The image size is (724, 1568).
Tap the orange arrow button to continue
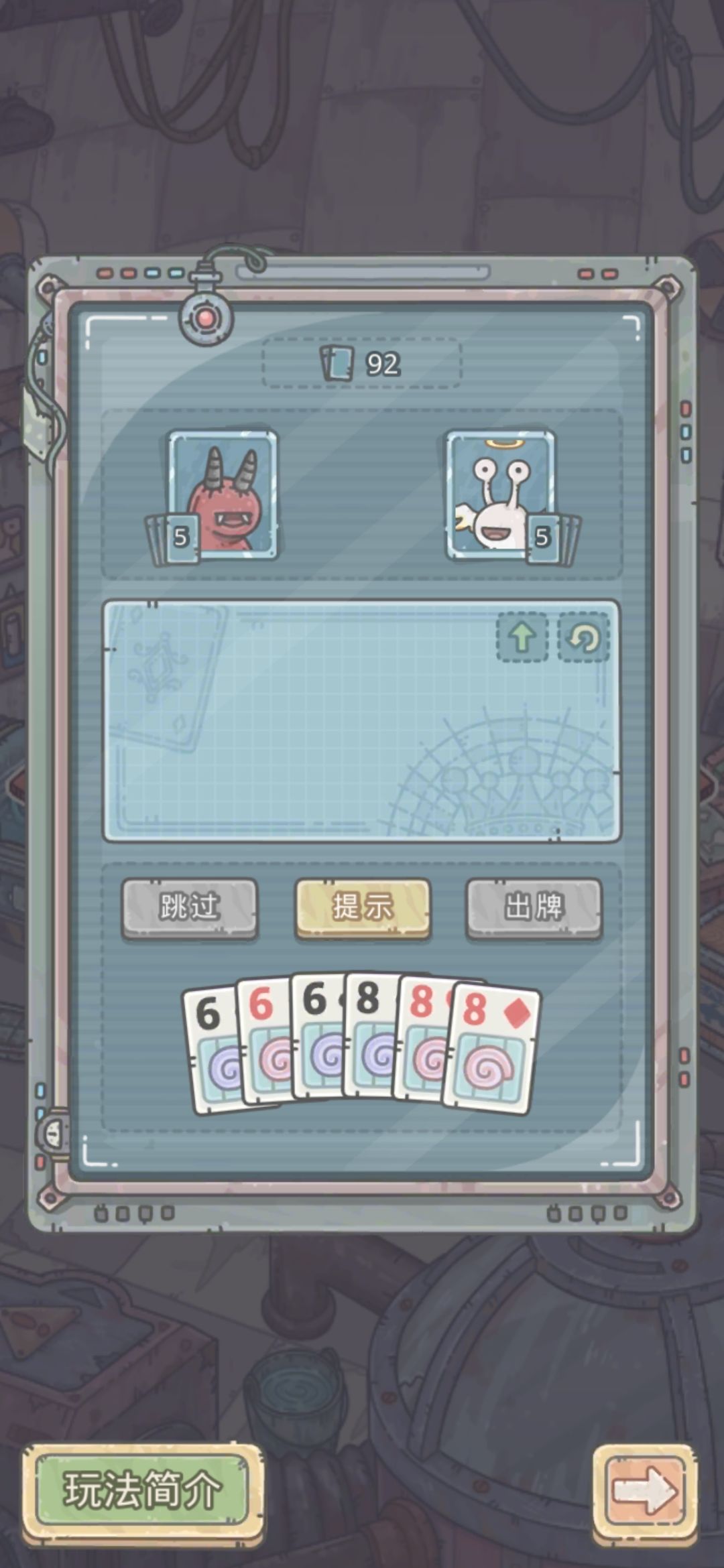[644, 1492]
